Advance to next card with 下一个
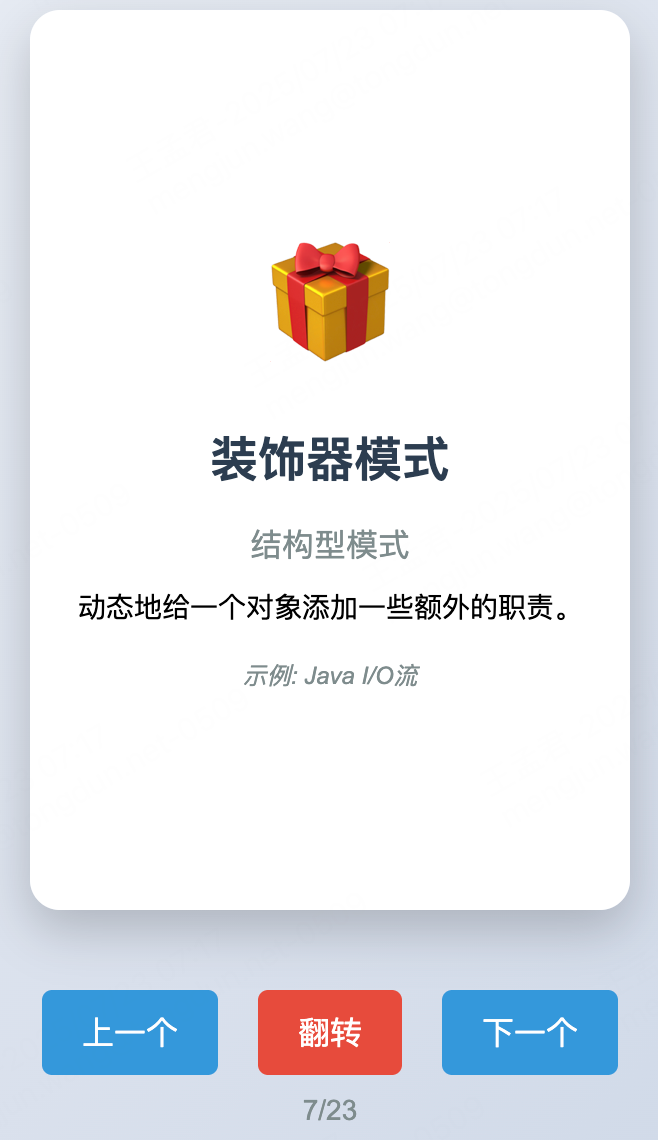 530,1032
